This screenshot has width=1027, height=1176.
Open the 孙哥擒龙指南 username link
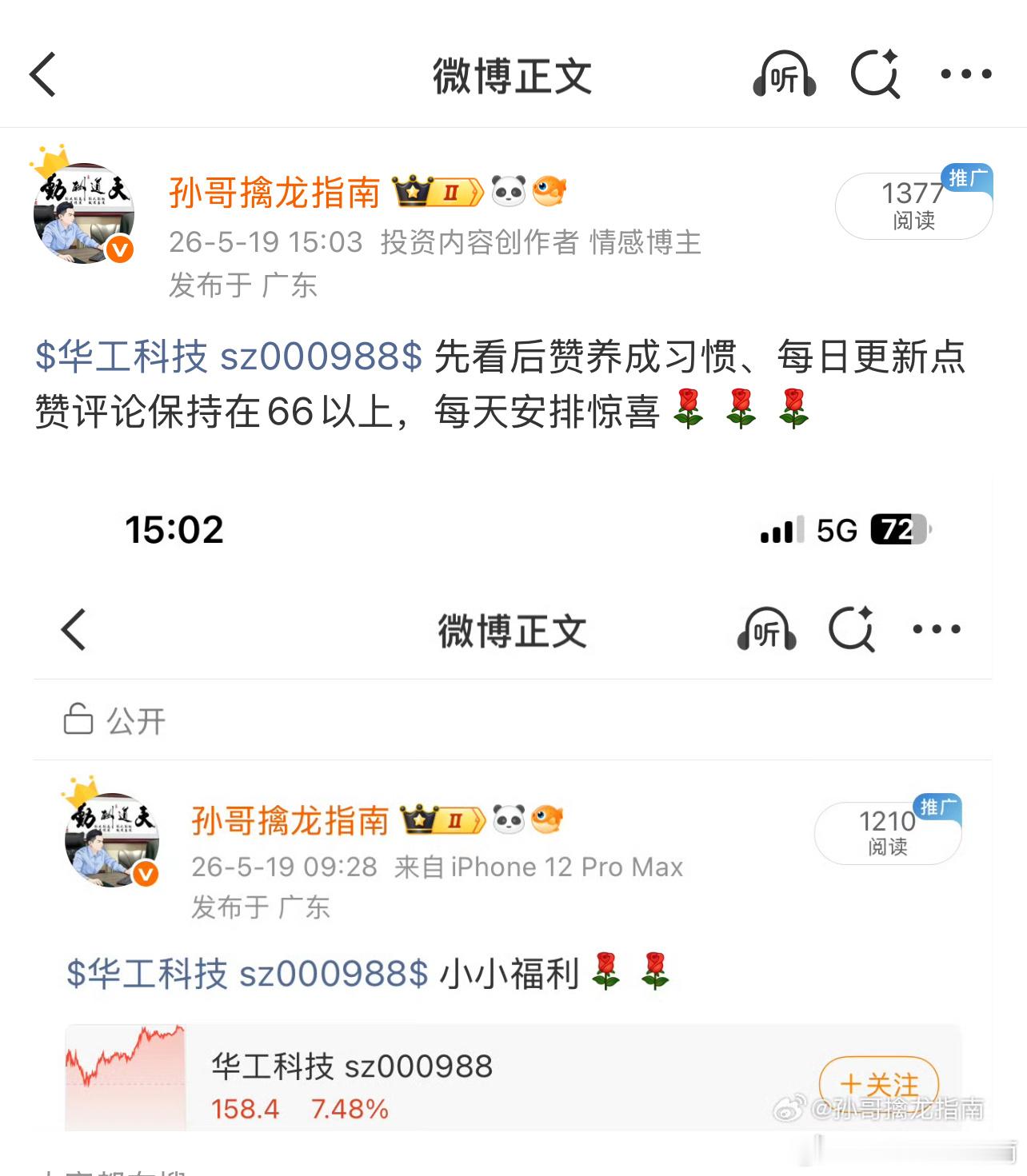pos(274,193)
